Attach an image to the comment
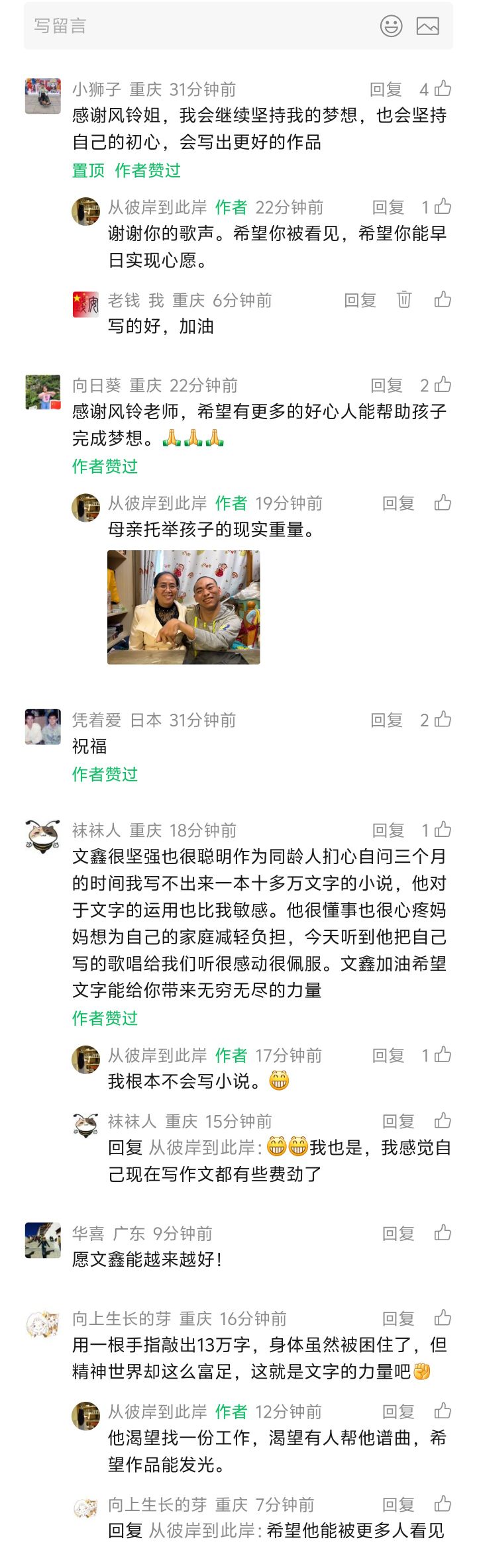Viewport: 477px width, 1568px height. pyautogui.click(x=427, y=26)
